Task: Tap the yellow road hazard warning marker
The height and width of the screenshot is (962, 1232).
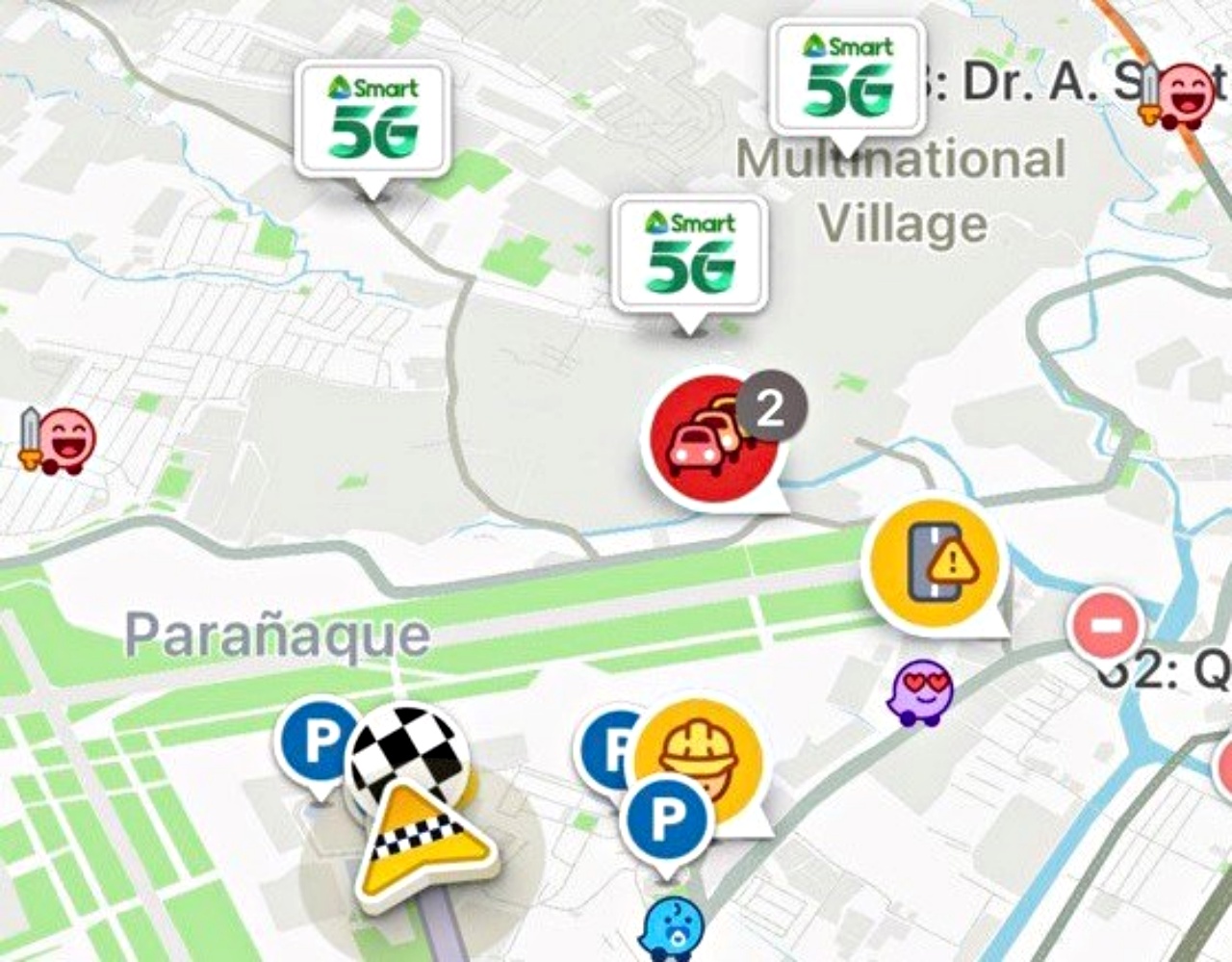Action: point(934,564)
